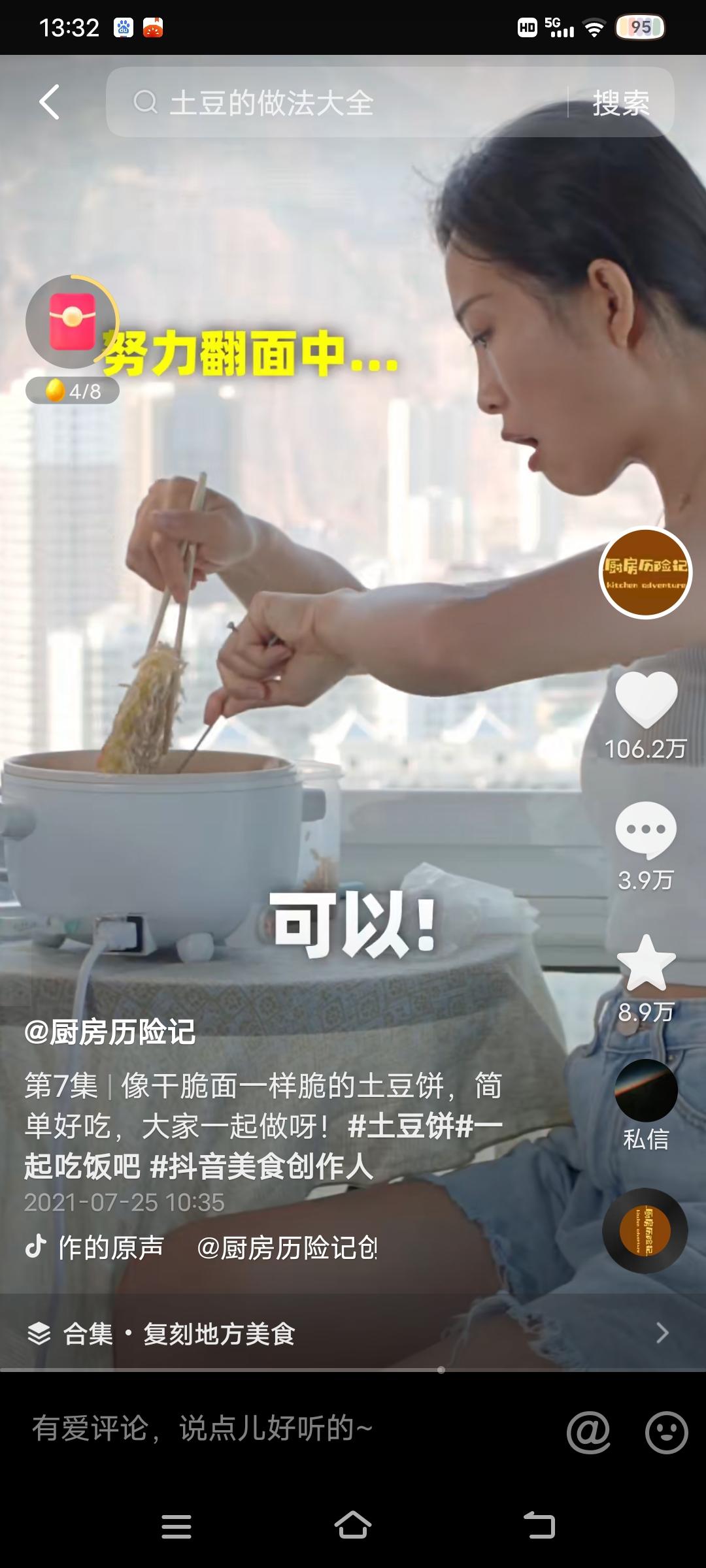Open the comments with 3.9万 count
Viewport: 706px width, 1568px height.
point(646,830)
